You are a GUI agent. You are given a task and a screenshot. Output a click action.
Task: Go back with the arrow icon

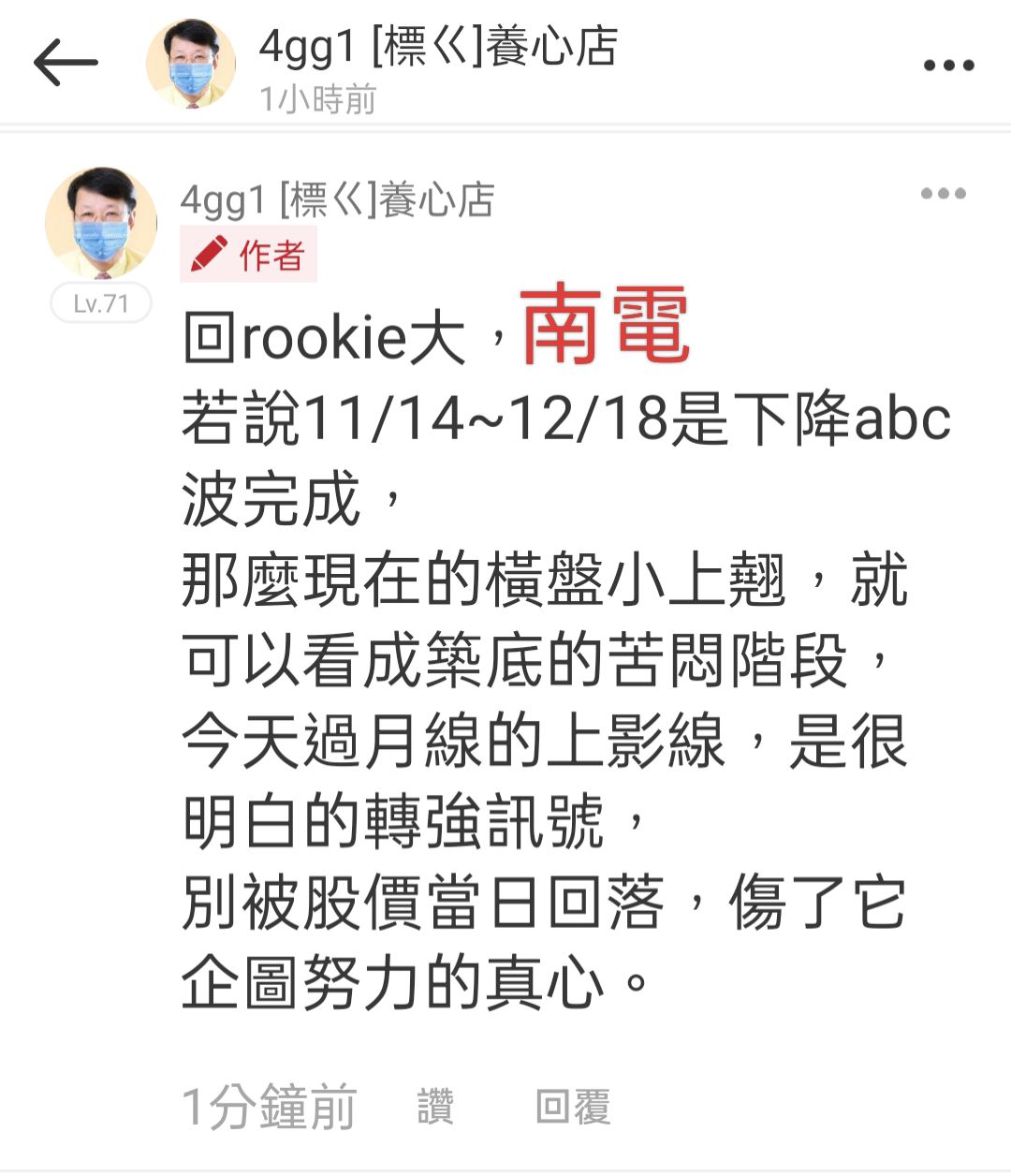[66, 63]
